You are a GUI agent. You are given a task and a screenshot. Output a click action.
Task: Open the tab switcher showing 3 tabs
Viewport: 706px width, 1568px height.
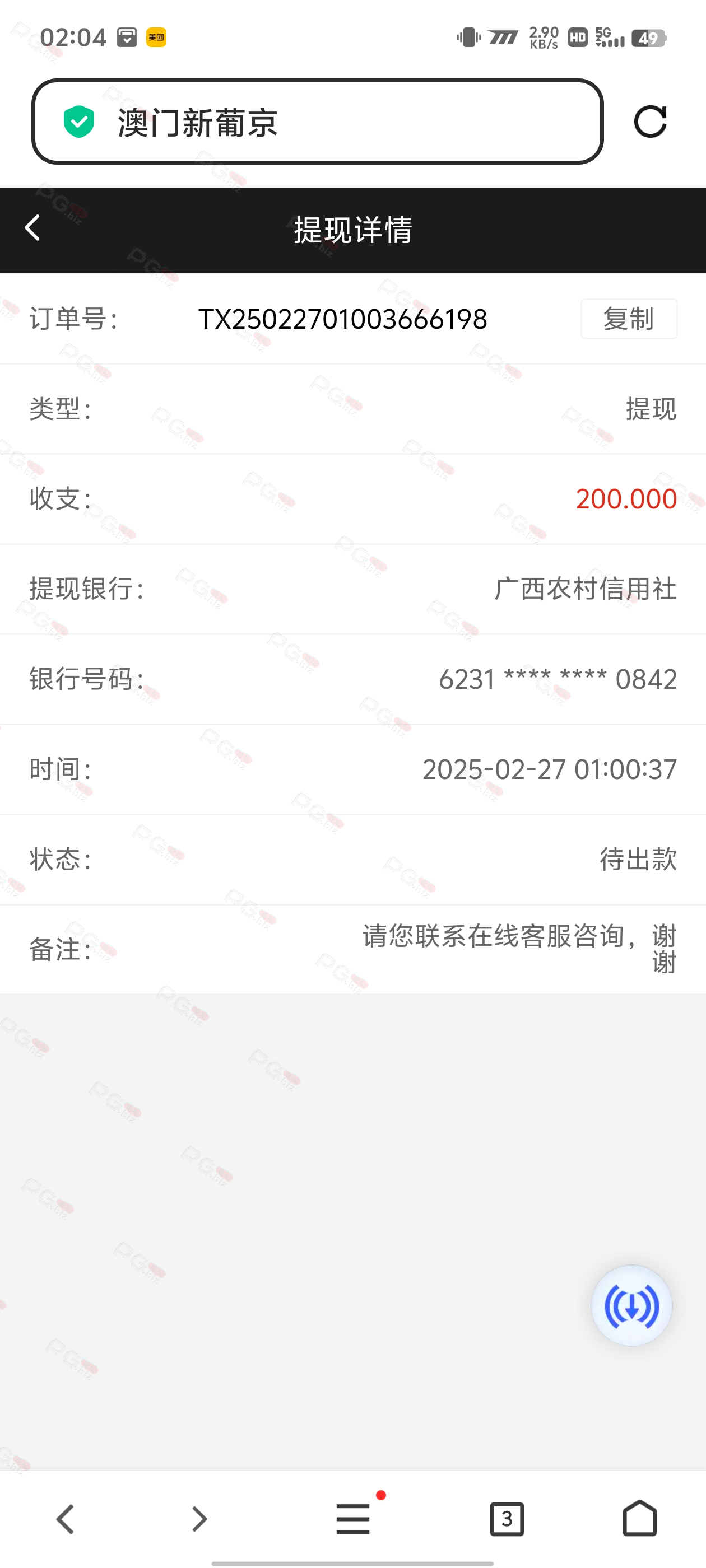(x=507, y=1519)
